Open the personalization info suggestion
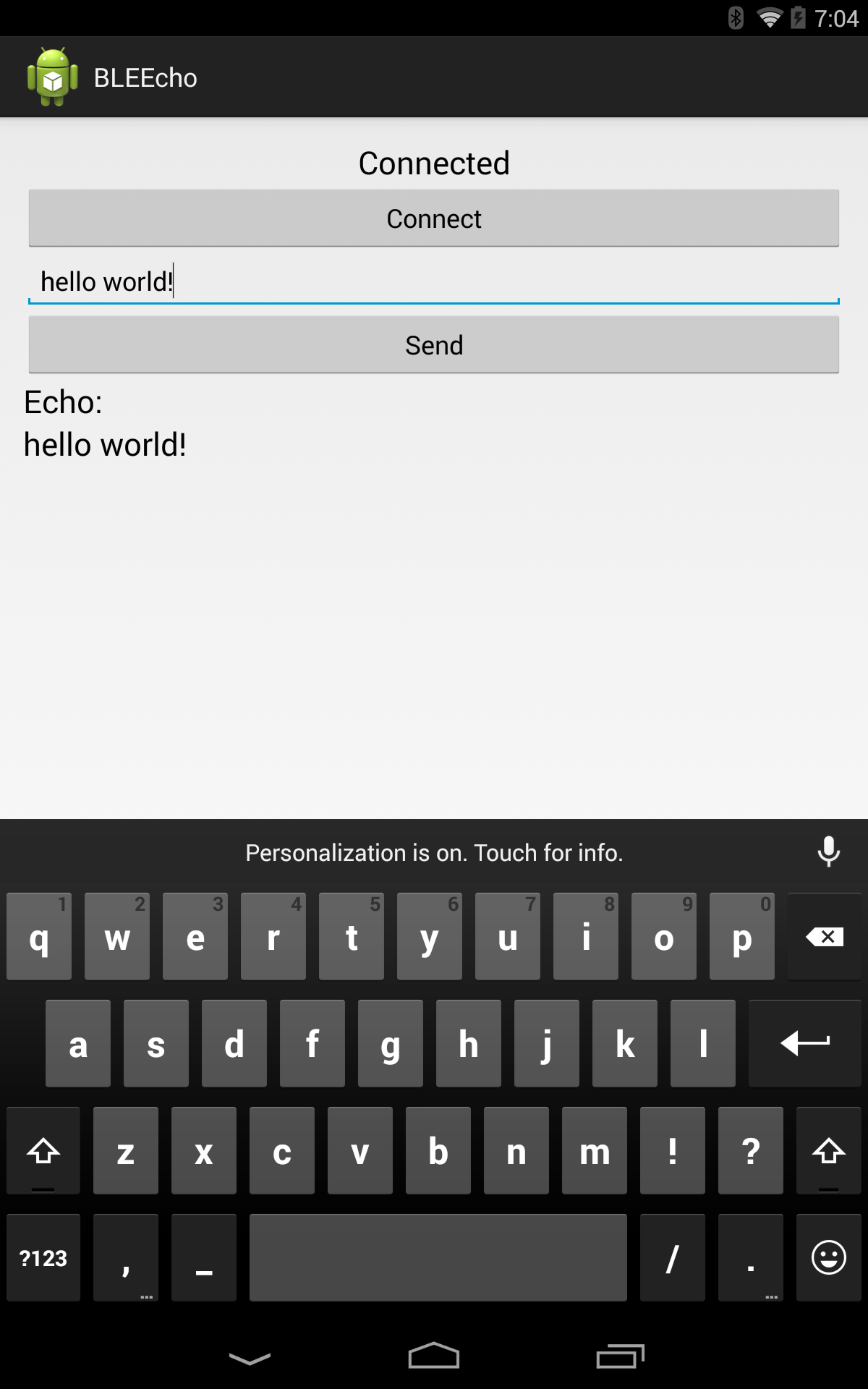Screen dimensions: 868x1389 (434, 853)
